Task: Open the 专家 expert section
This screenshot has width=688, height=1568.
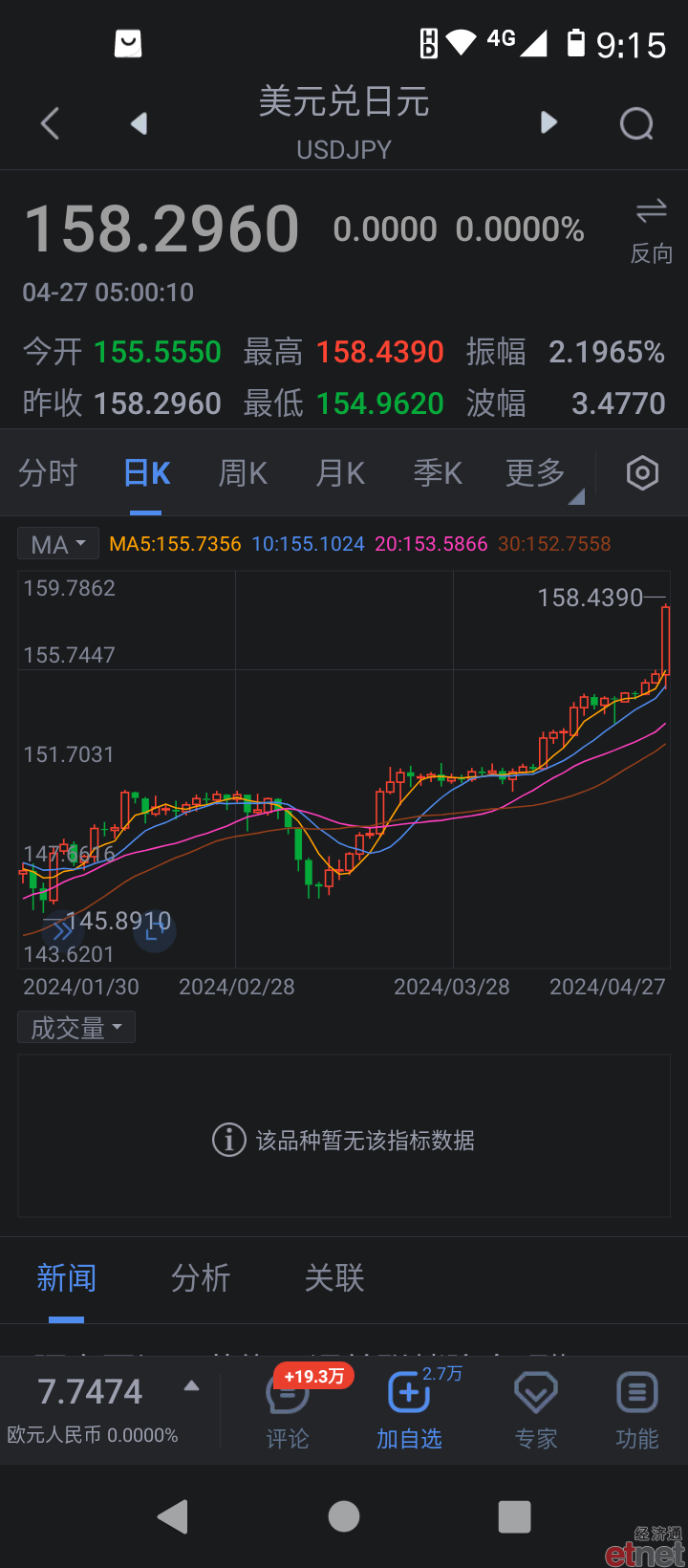Action: tap(536, 1410)
